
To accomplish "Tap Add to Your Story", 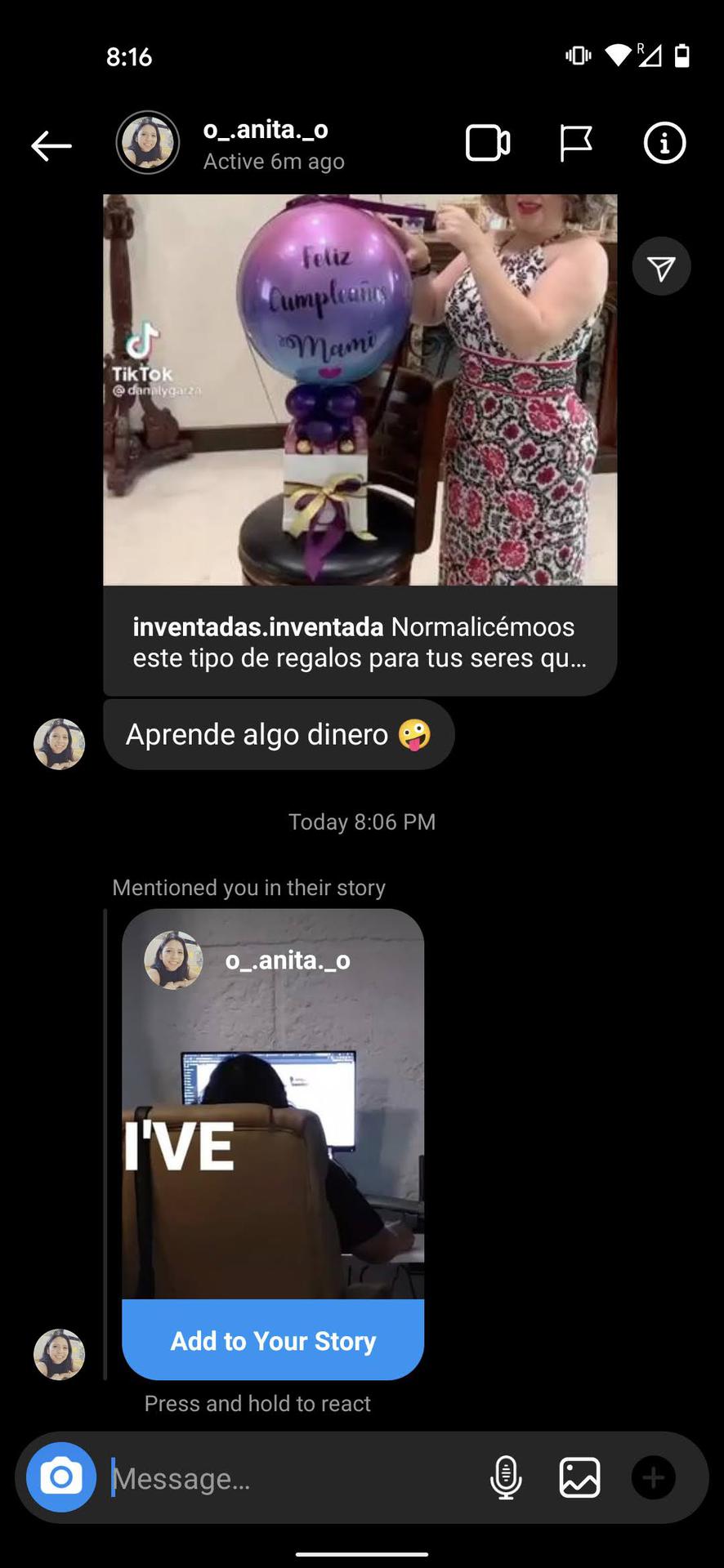I will [273, 1340].
